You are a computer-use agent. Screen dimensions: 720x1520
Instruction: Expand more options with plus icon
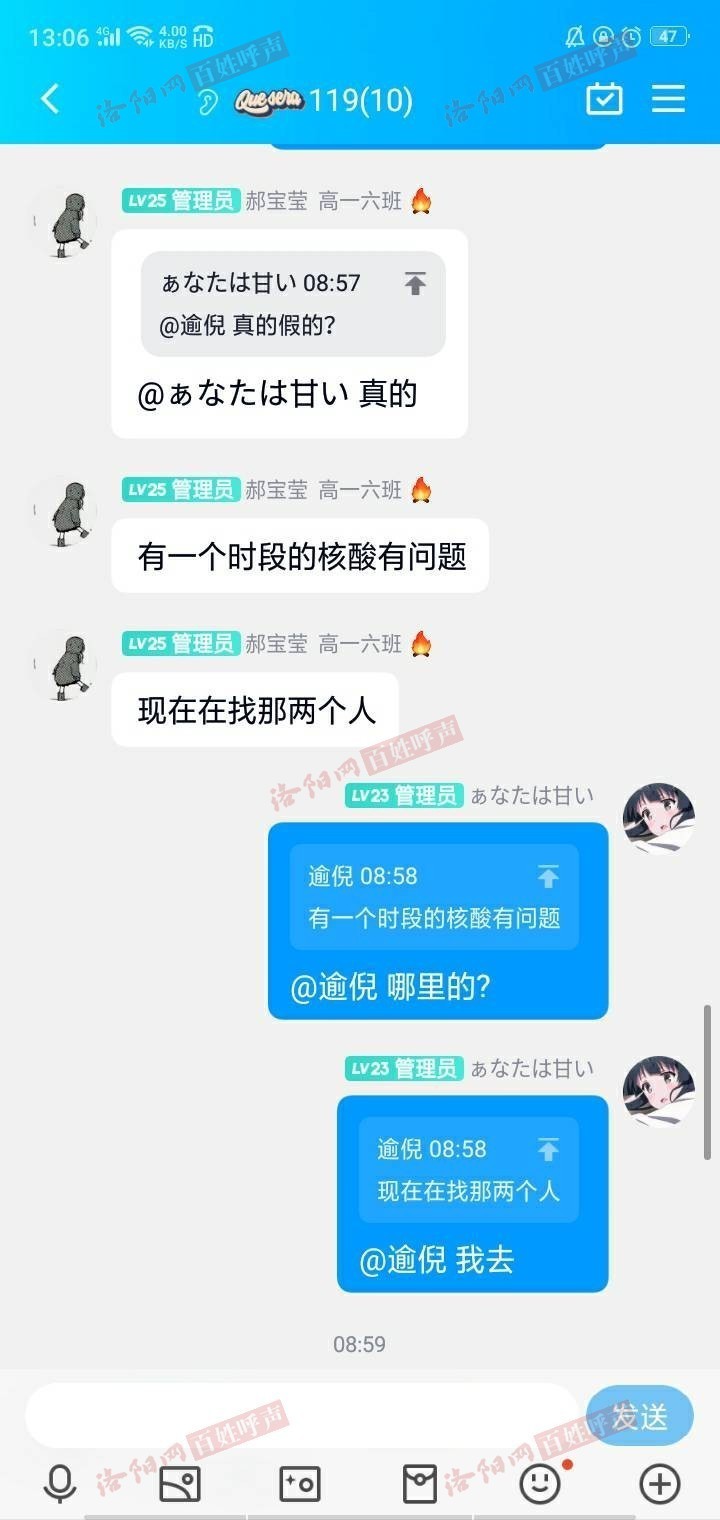pyautogui.click(x=660, y=1484)
